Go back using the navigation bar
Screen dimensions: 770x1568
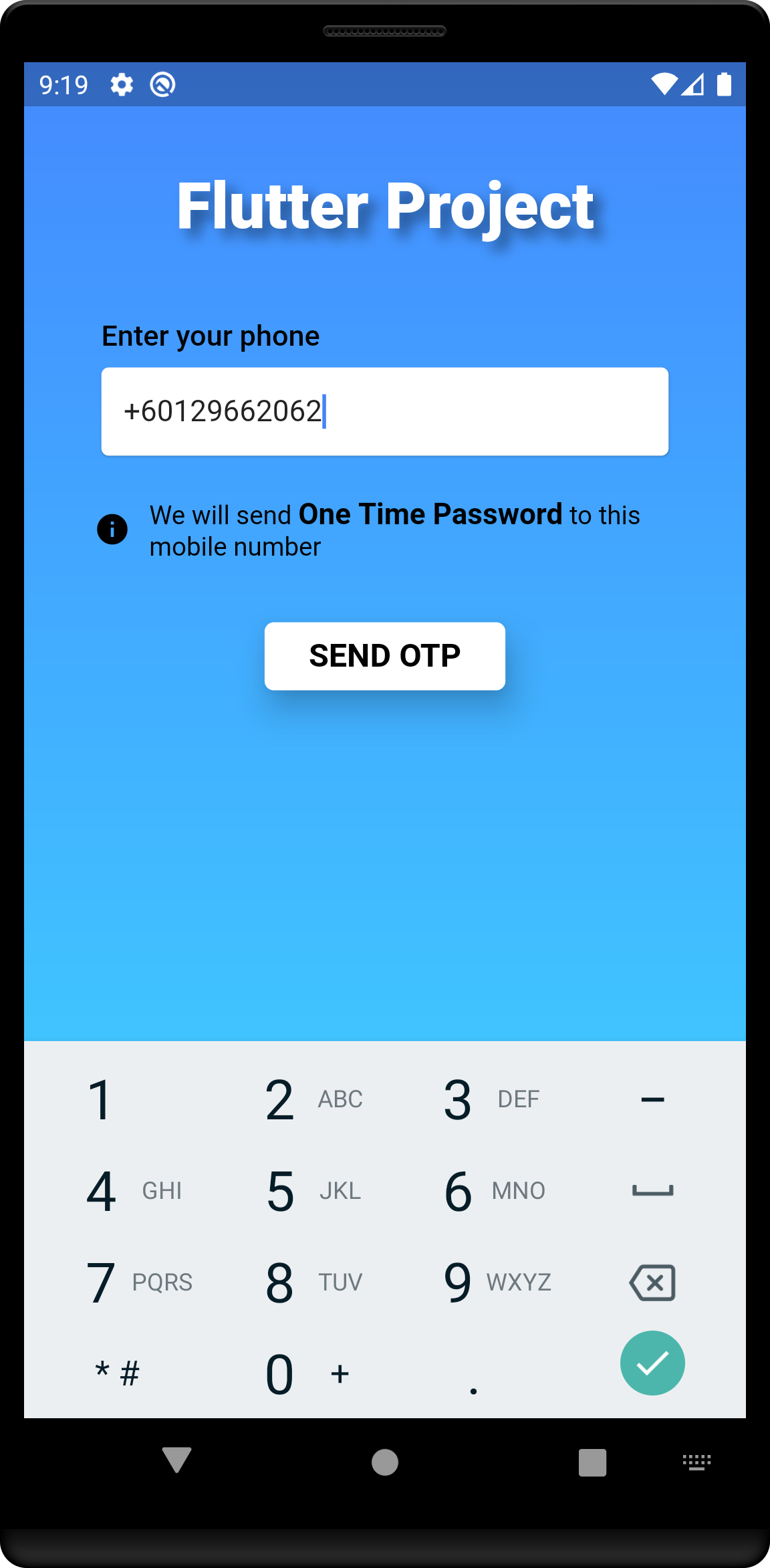click(177, 1461)
